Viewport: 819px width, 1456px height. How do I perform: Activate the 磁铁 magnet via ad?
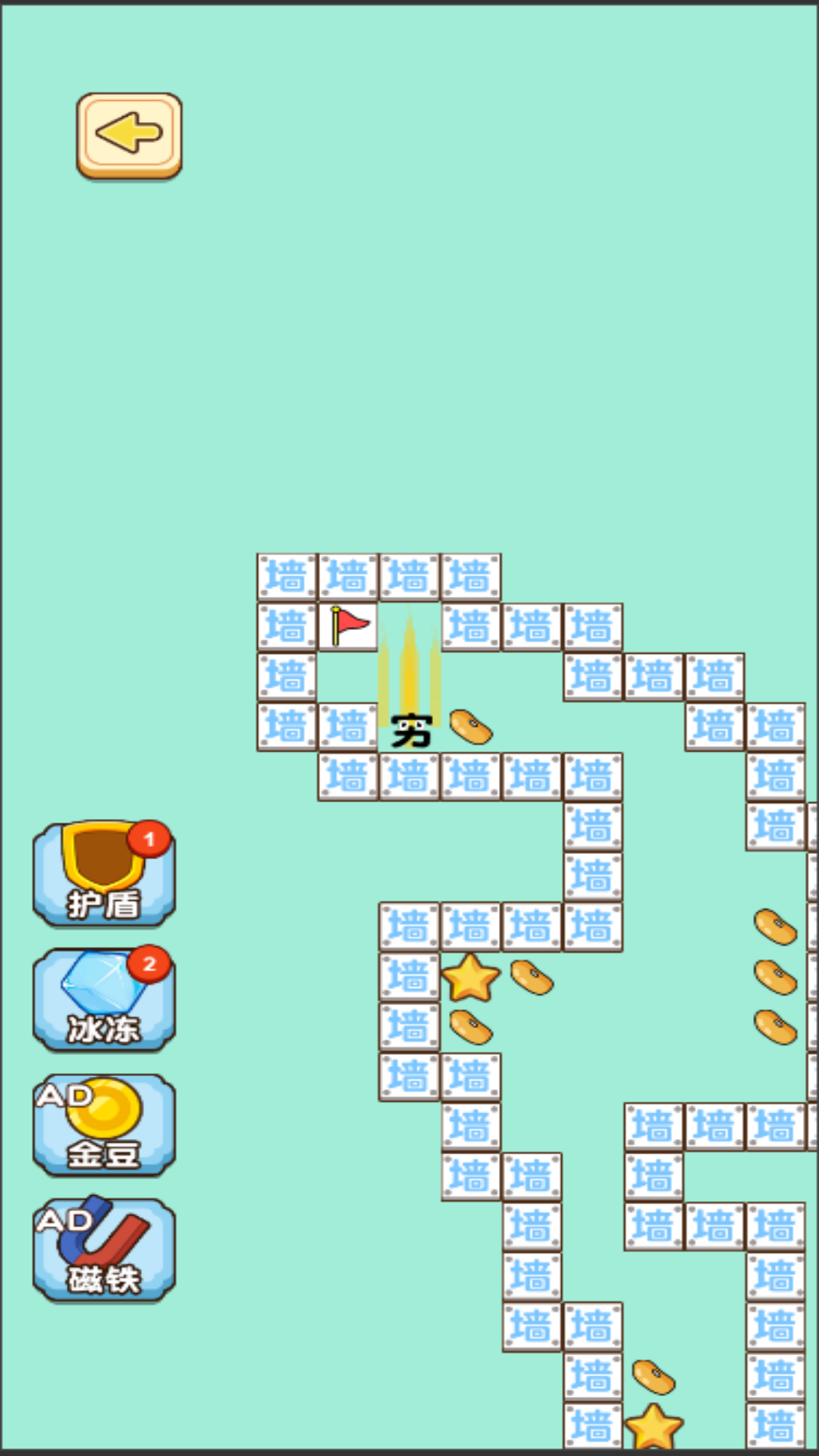coord(104,1250)
